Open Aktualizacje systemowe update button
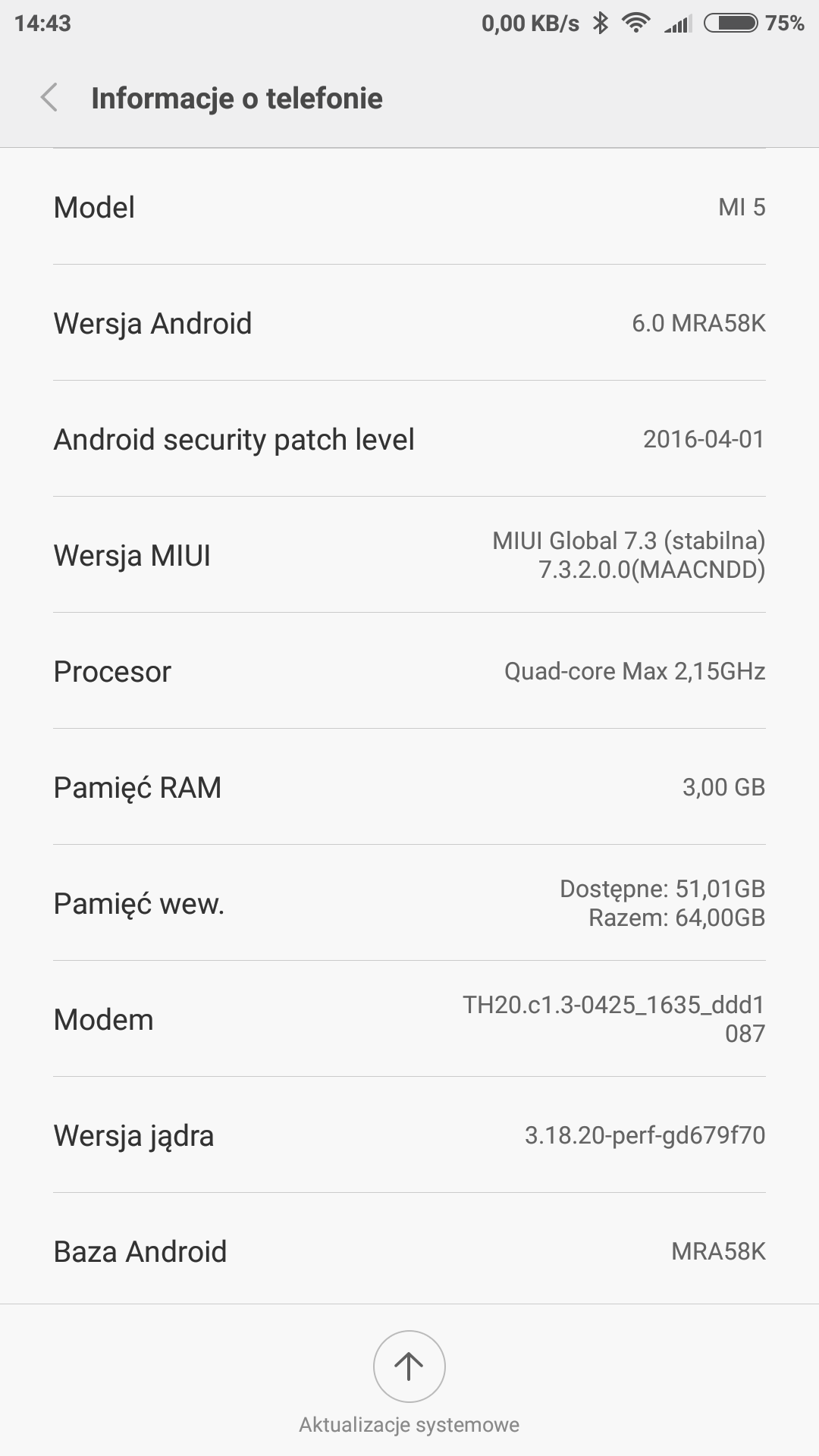The height and width of the screenshot is (1456, 819). [x=409, y=1367]
